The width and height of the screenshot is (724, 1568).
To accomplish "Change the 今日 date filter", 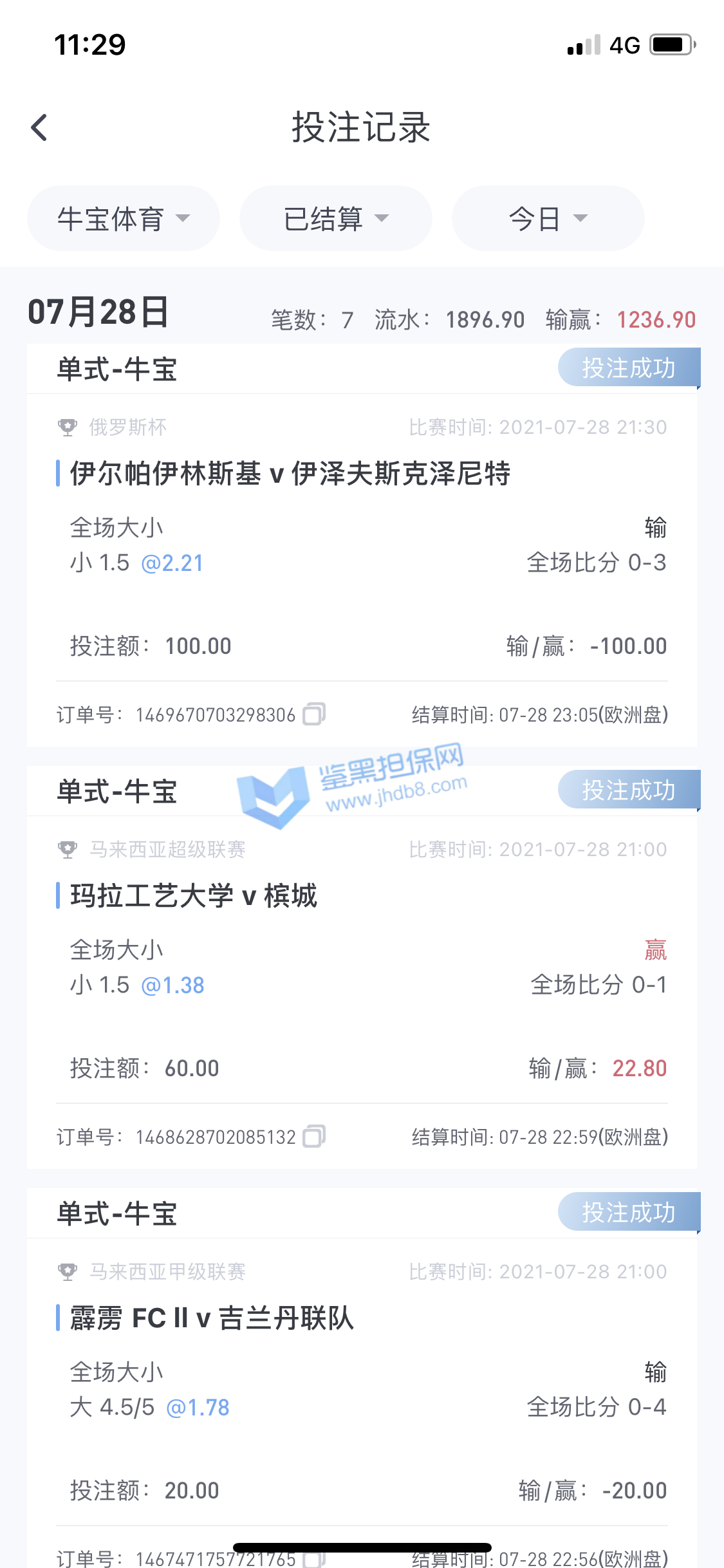I will pos(548,219).
